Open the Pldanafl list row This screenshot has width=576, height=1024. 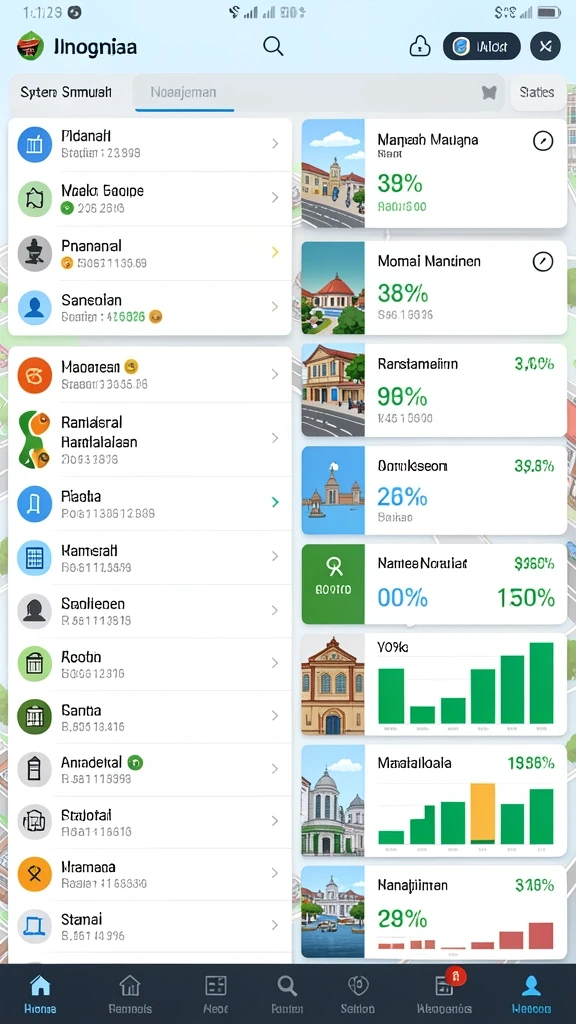pos(150,144)
